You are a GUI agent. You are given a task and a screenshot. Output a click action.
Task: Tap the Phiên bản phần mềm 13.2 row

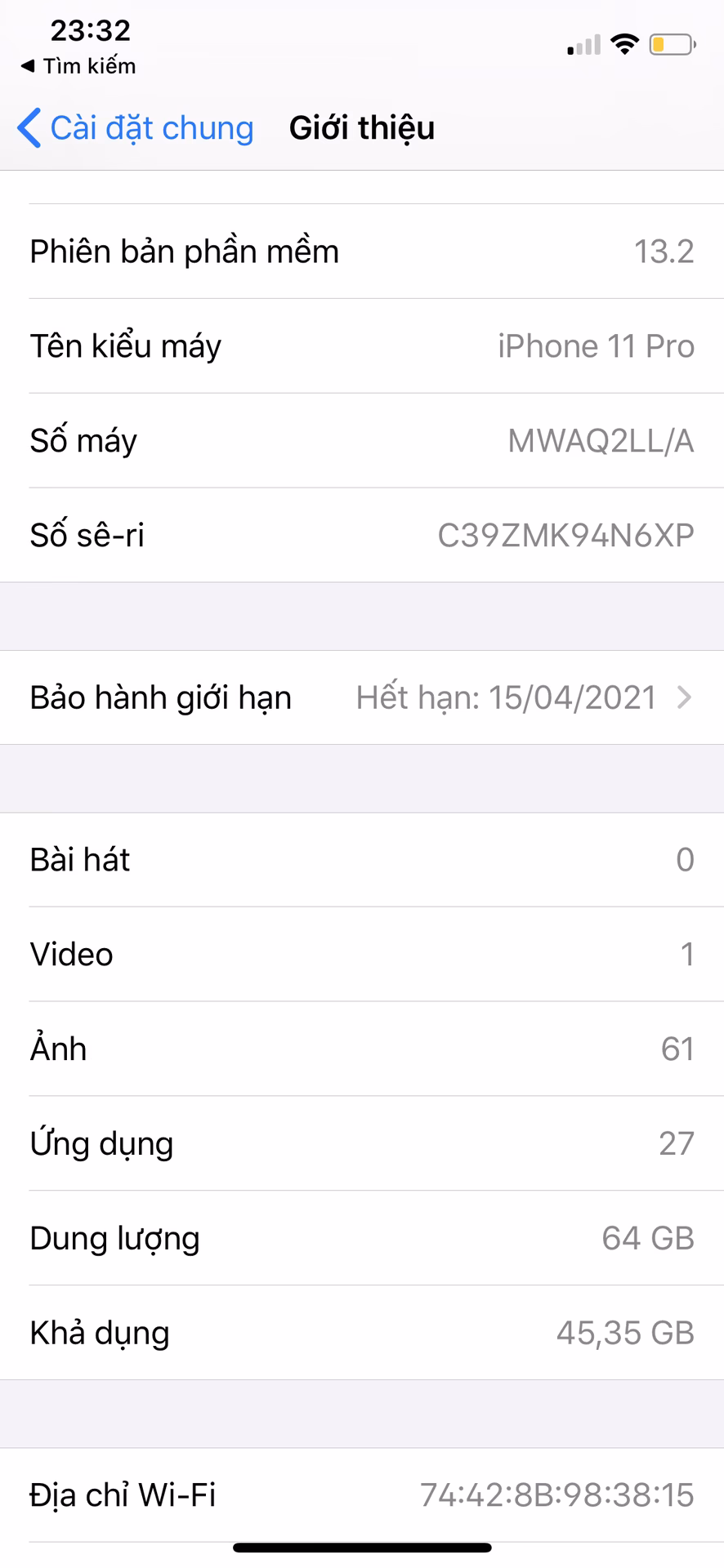pyautogui.click(x=362, y=251)
